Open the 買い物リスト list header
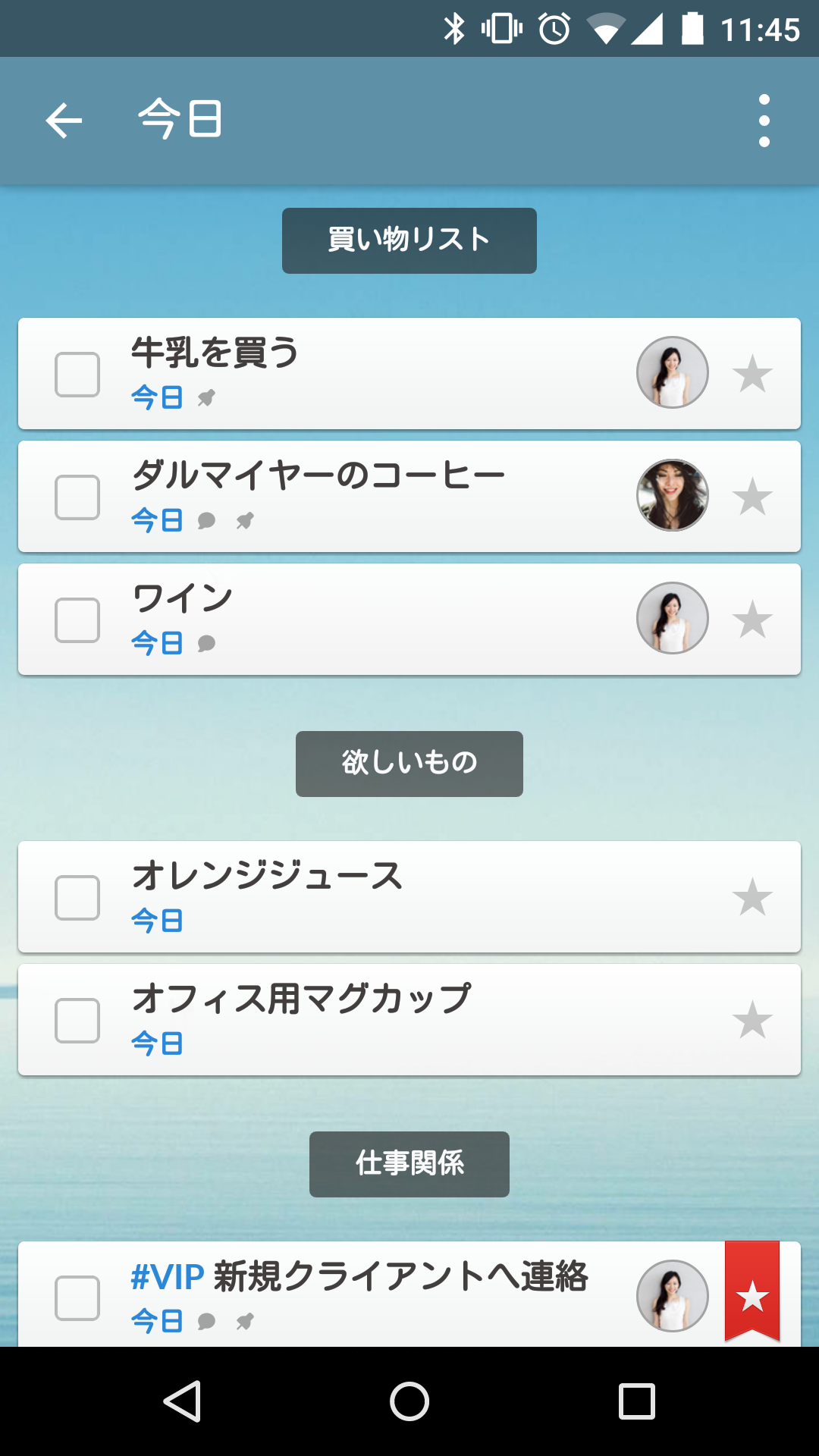This screenshot has height=1456, width=819. [x=409, y=240]
